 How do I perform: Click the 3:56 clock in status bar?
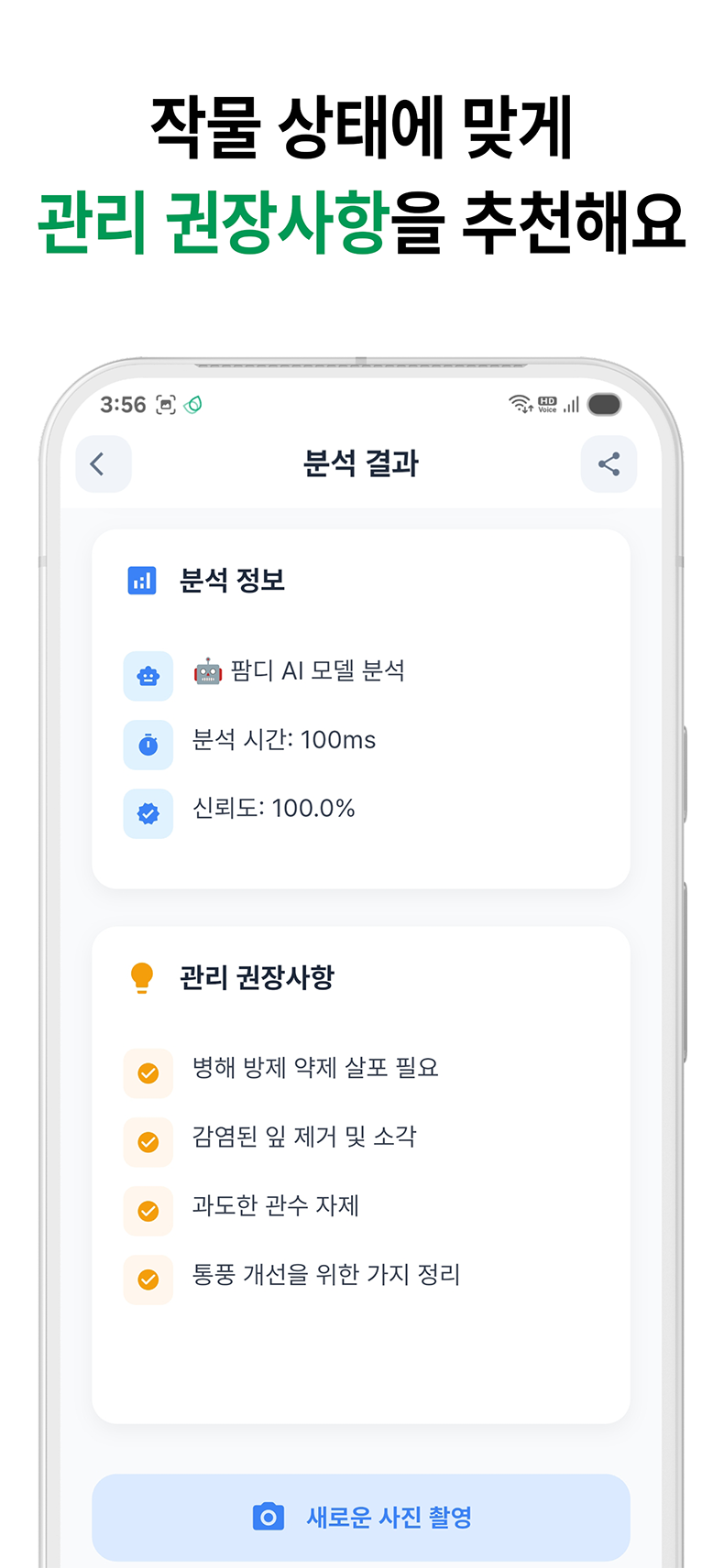pos(120,403)
